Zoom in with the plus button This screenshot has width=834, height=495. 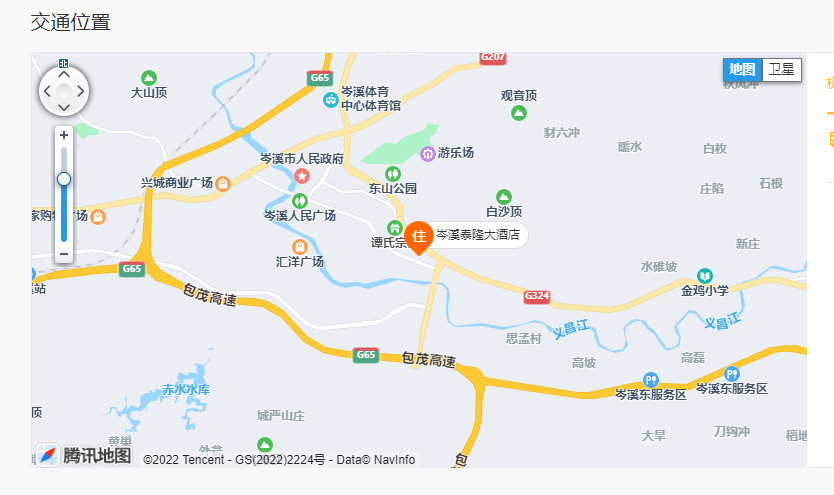click(64, 135)
